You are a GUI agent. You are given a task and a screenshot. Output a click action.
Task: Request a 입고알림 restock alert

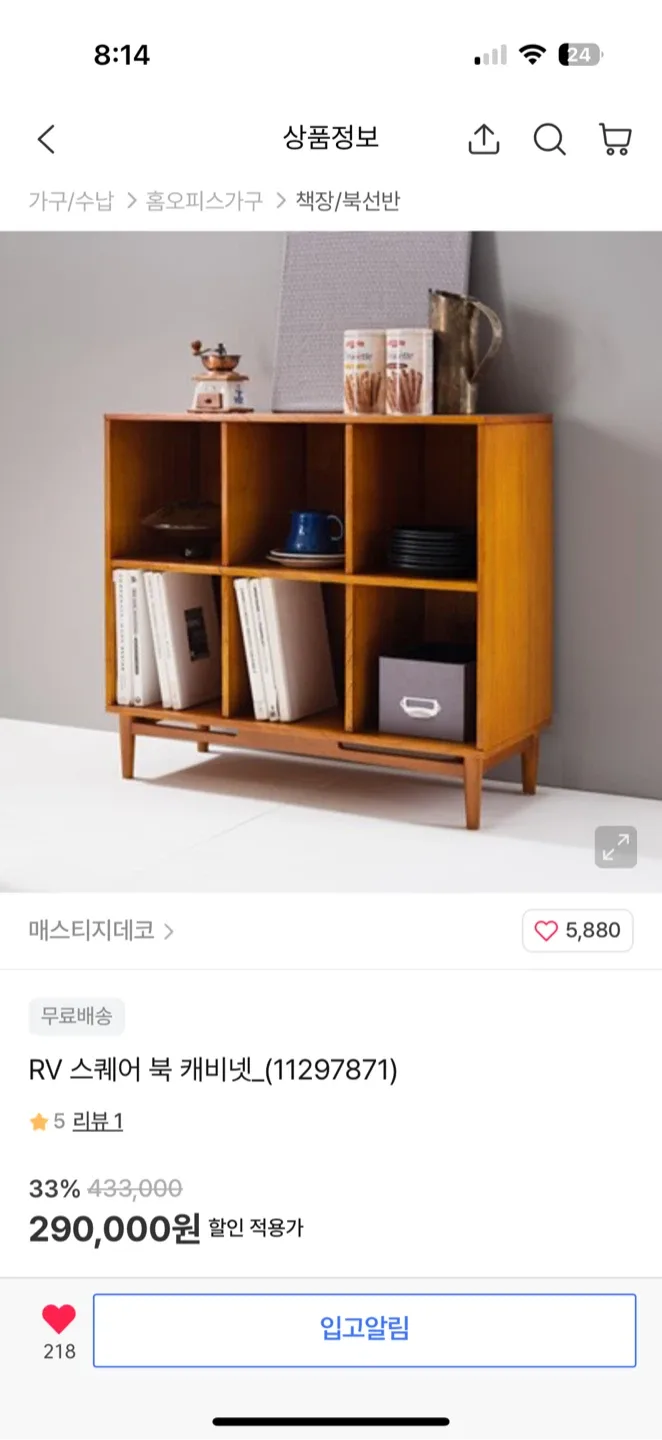tap(364, 1329)
